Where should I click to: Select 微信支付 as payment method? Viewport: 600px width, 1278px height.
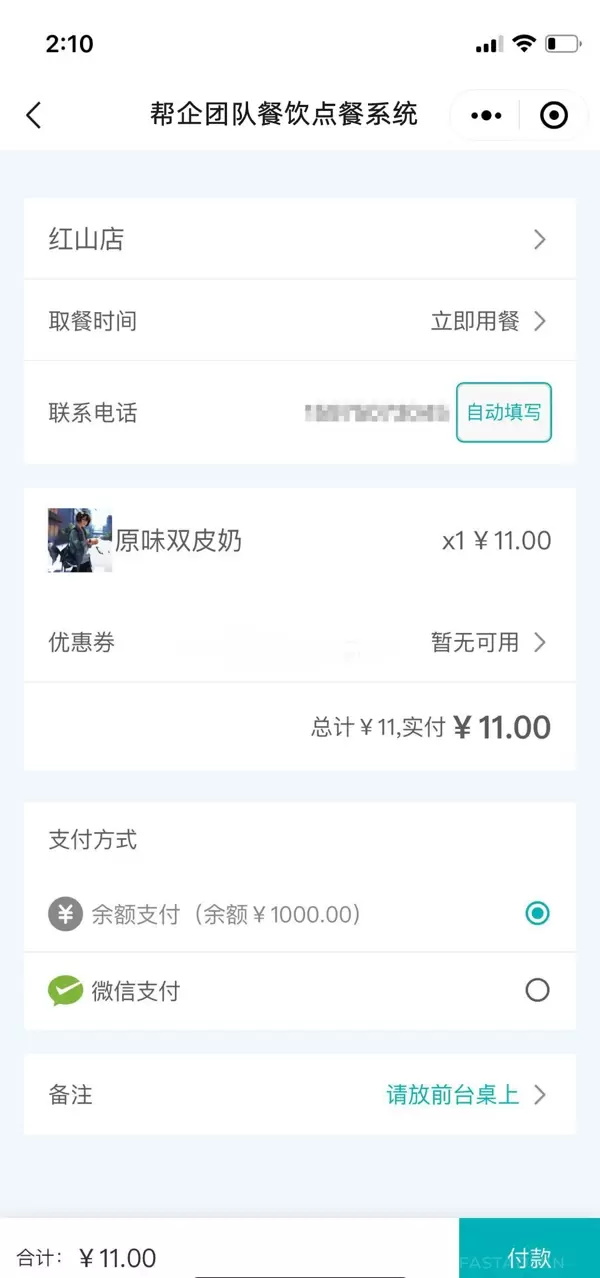pyautogui.click(x=537, y=990)
